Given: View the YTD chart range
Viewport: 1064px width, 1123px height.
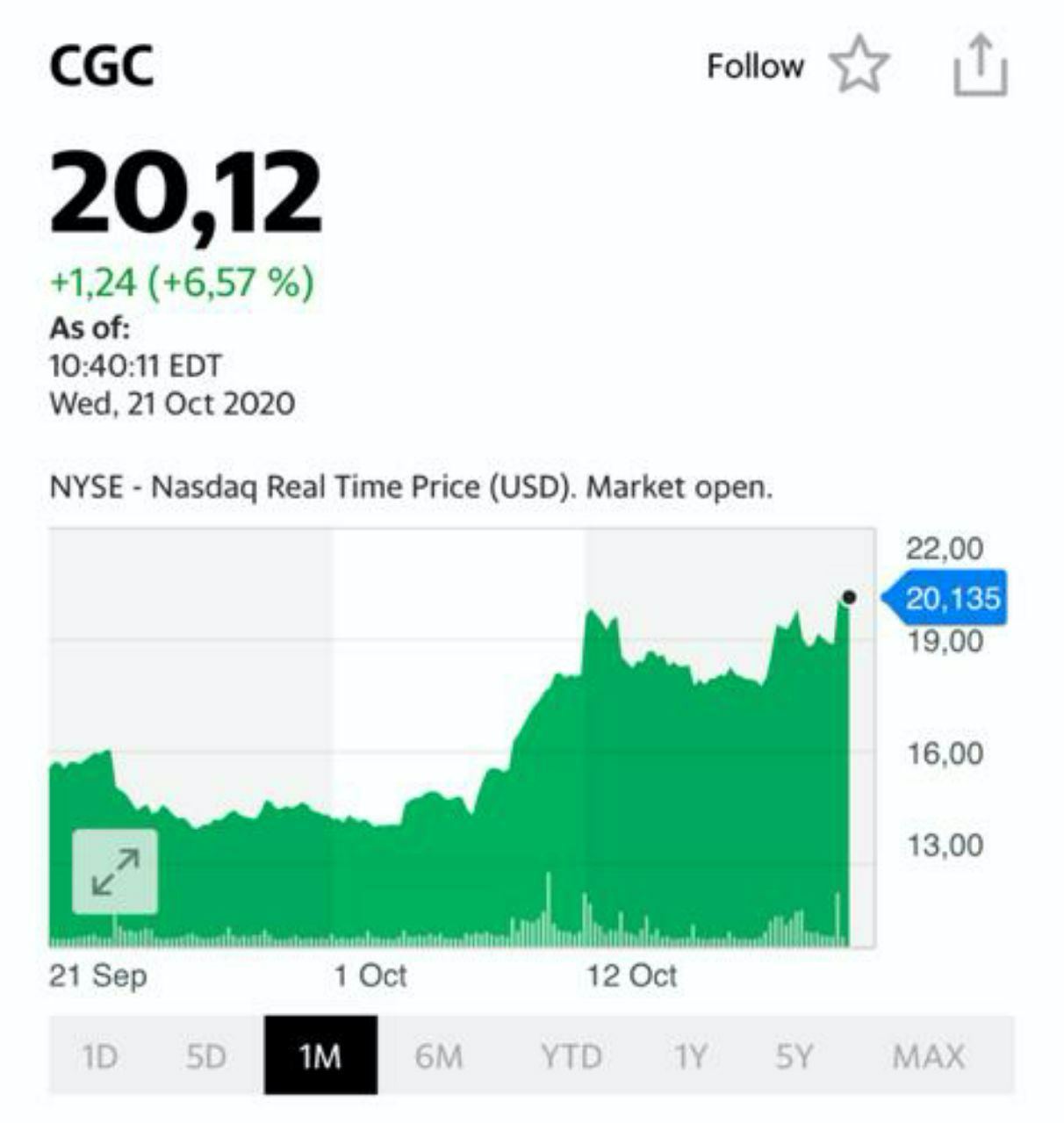Looking at the screenshot, I should click(571, 1056).
